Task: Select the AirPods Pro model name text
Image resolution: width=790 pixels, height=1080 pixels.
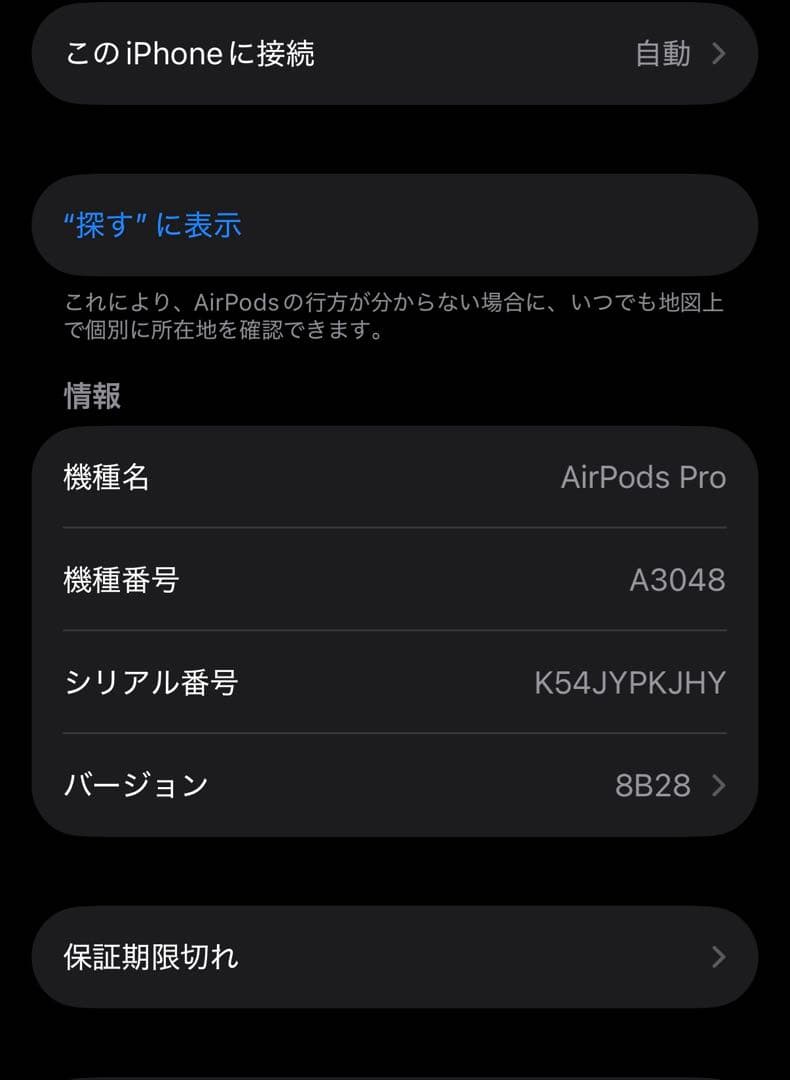Action: click(x=644, y=478)
